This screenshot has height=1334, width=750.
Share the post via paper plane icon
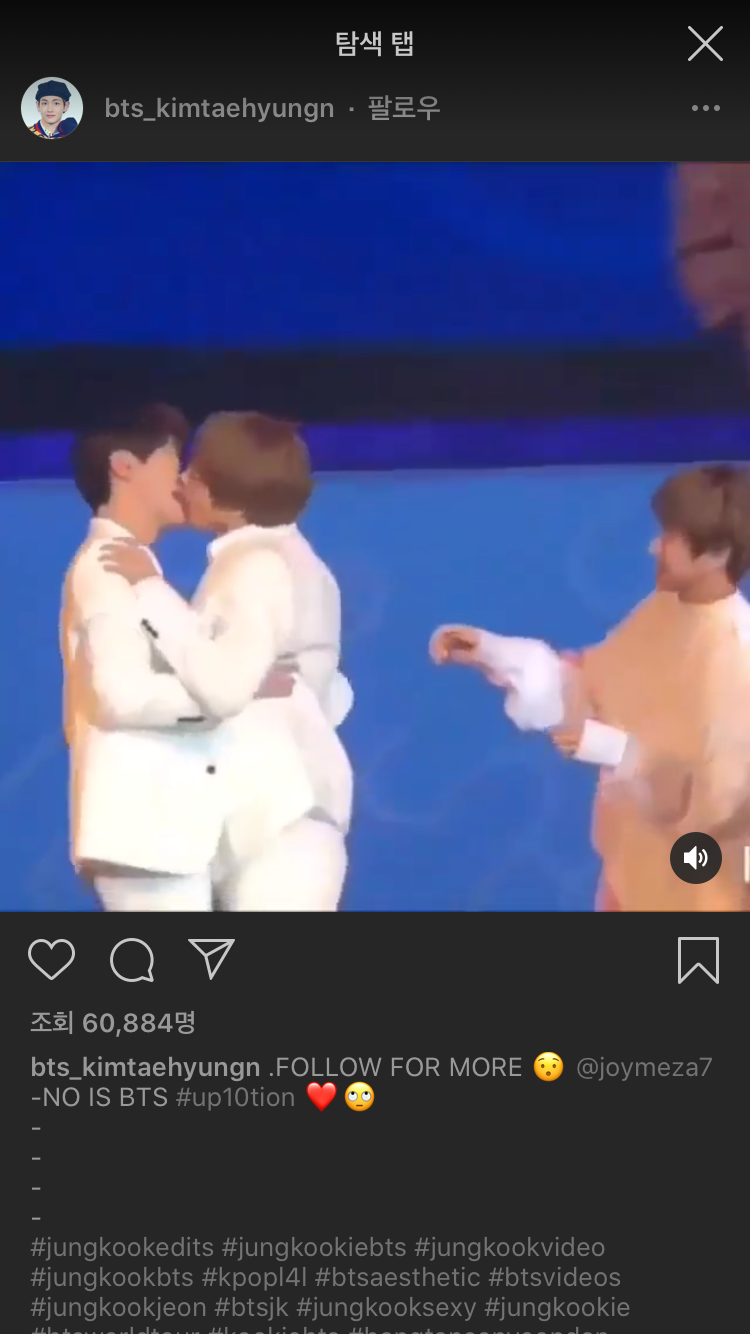pyautogui.click(x=212, y=959)
